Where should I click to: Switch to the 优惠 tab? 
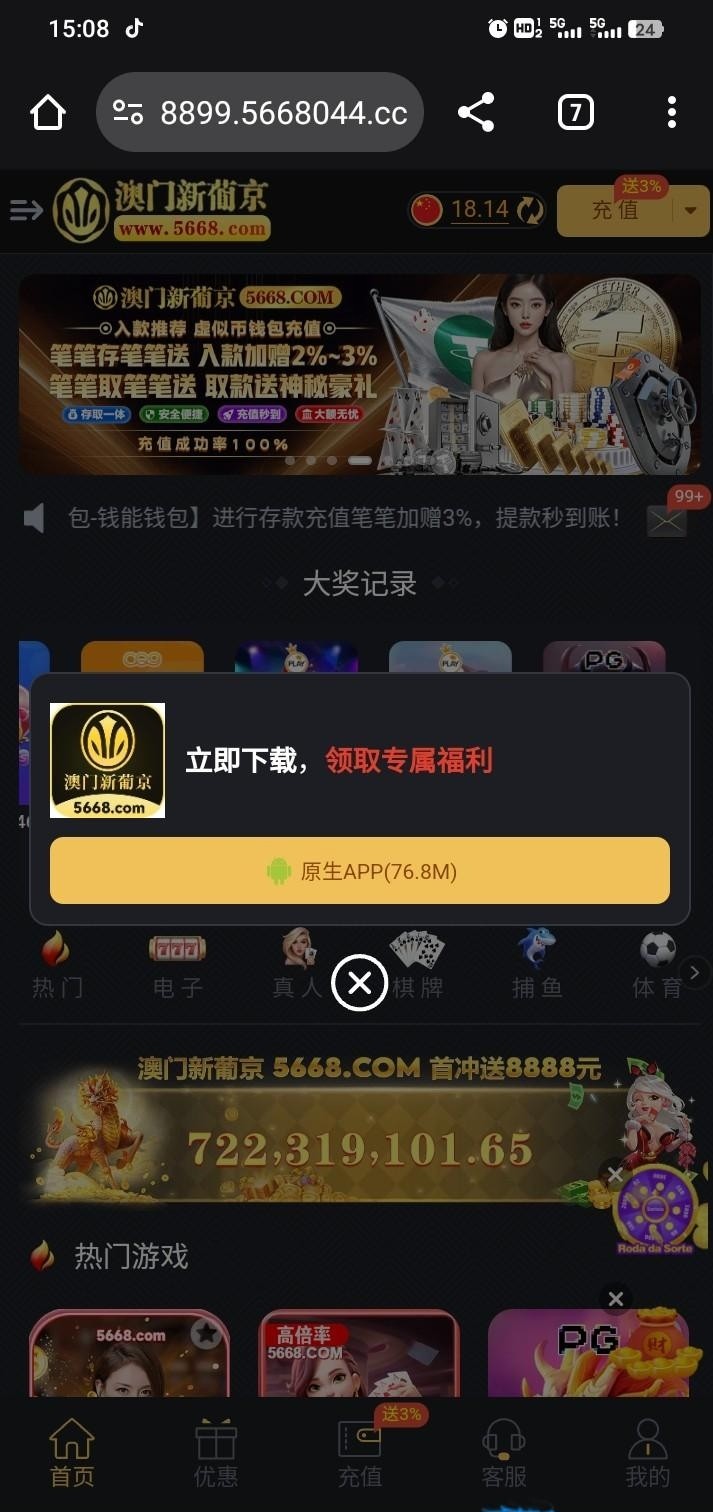(216, 1455)
